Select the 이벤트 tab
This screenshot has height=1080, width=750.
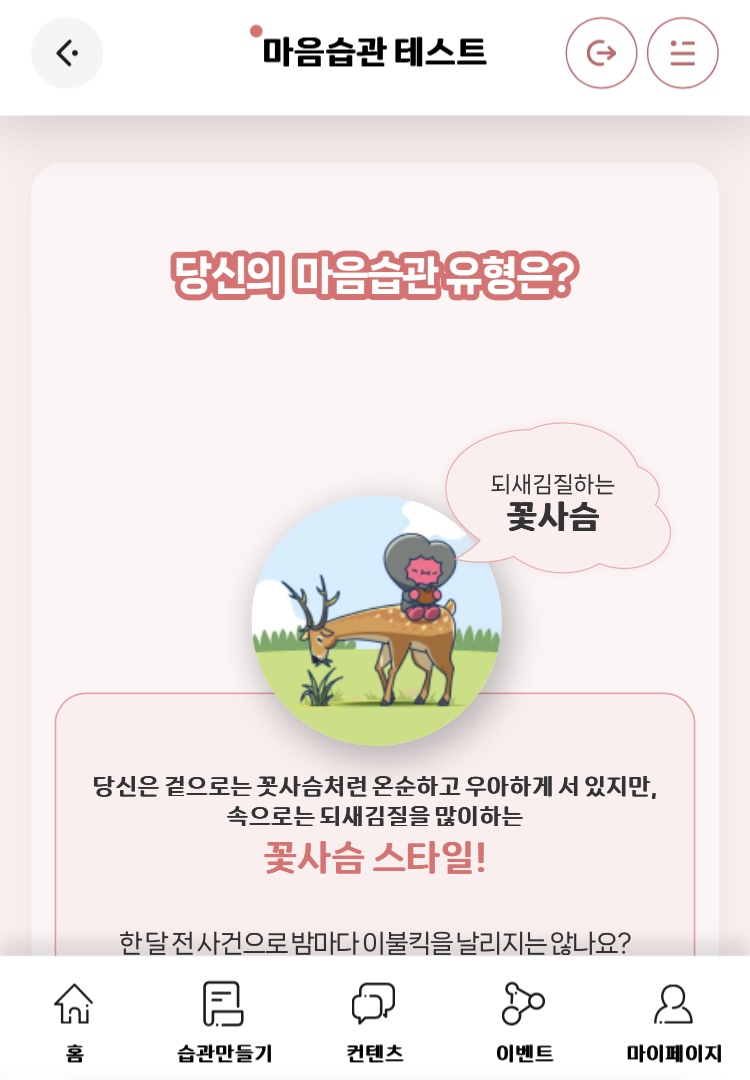523,1019
